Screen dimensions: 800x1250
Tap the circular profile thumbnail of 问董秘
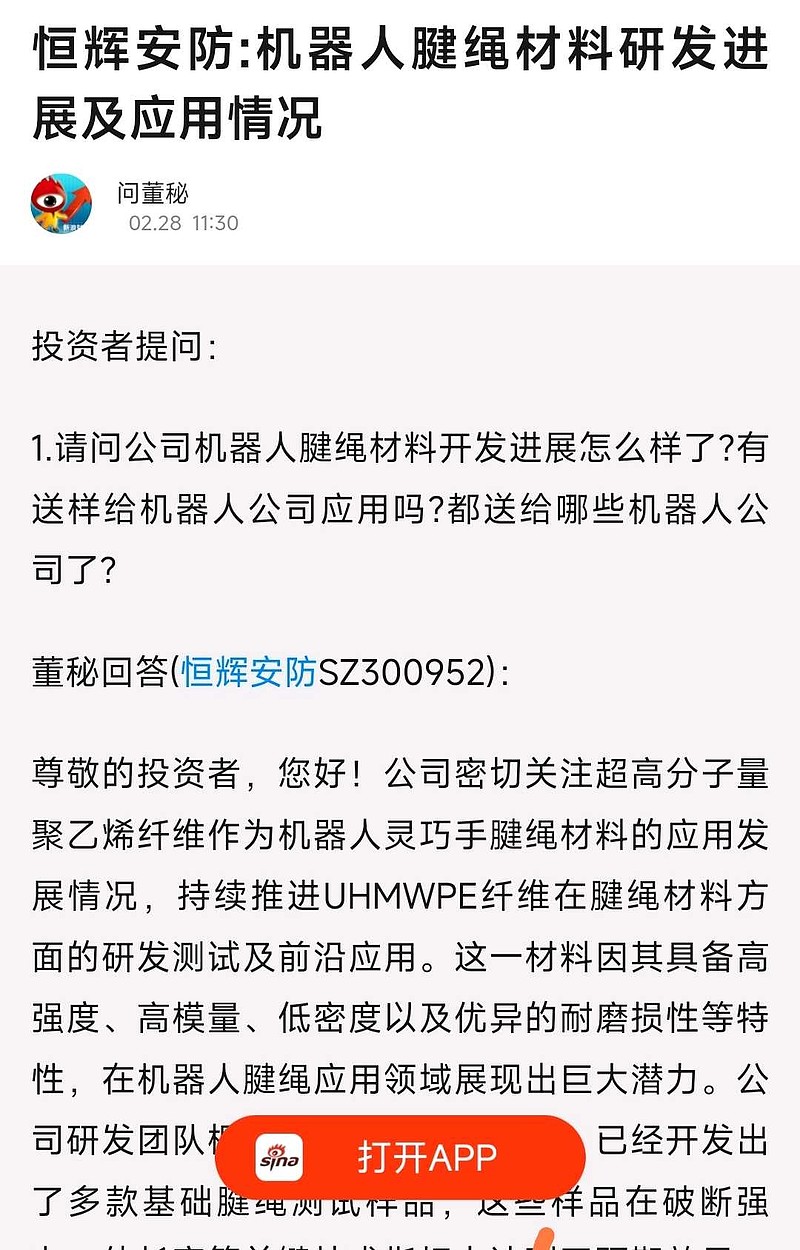pyautogui.click(x=62, y=205)
